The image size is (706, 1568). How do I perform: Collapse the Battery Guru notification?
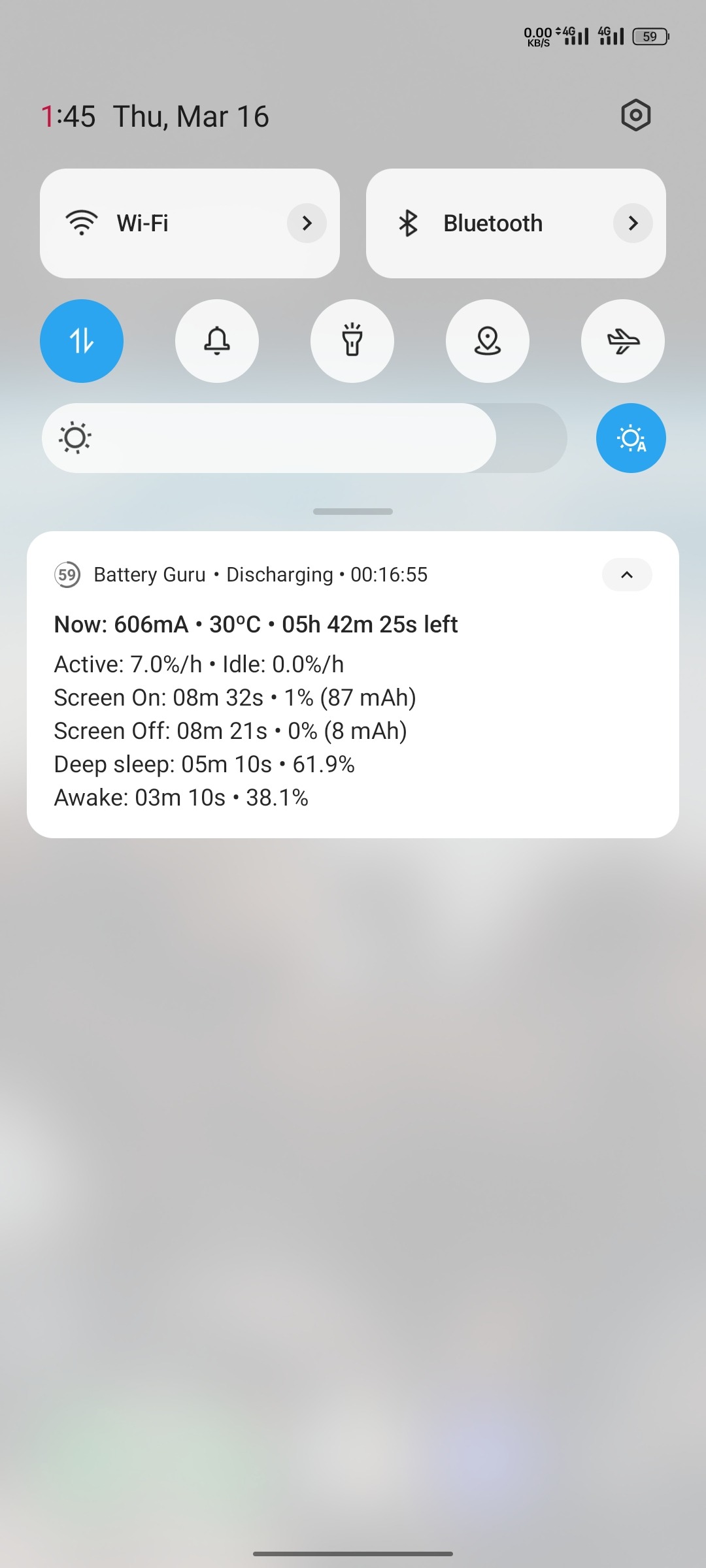click(626, 575)
